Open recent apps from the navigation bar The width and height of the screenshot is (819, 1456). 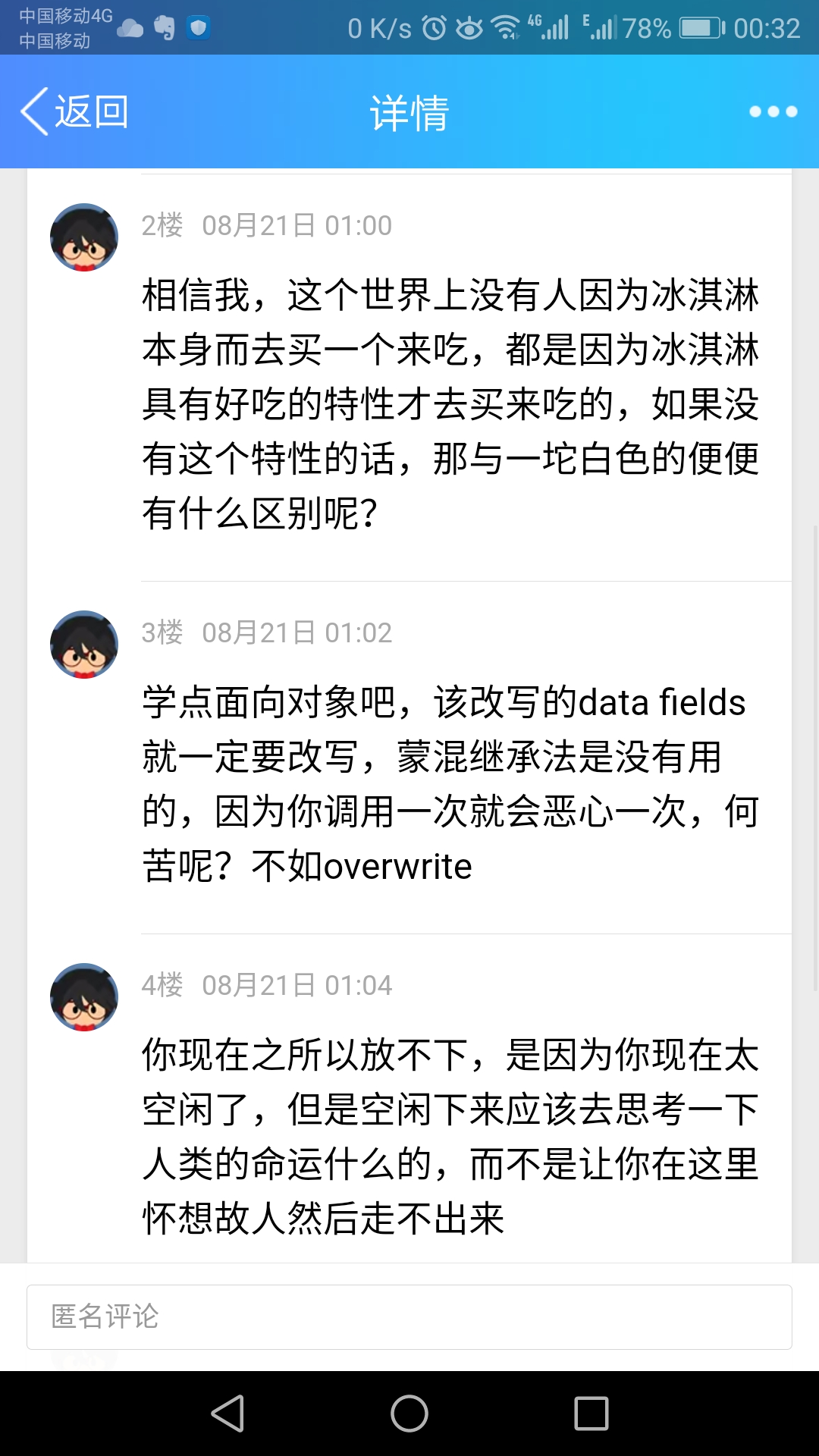(591, 1414)
